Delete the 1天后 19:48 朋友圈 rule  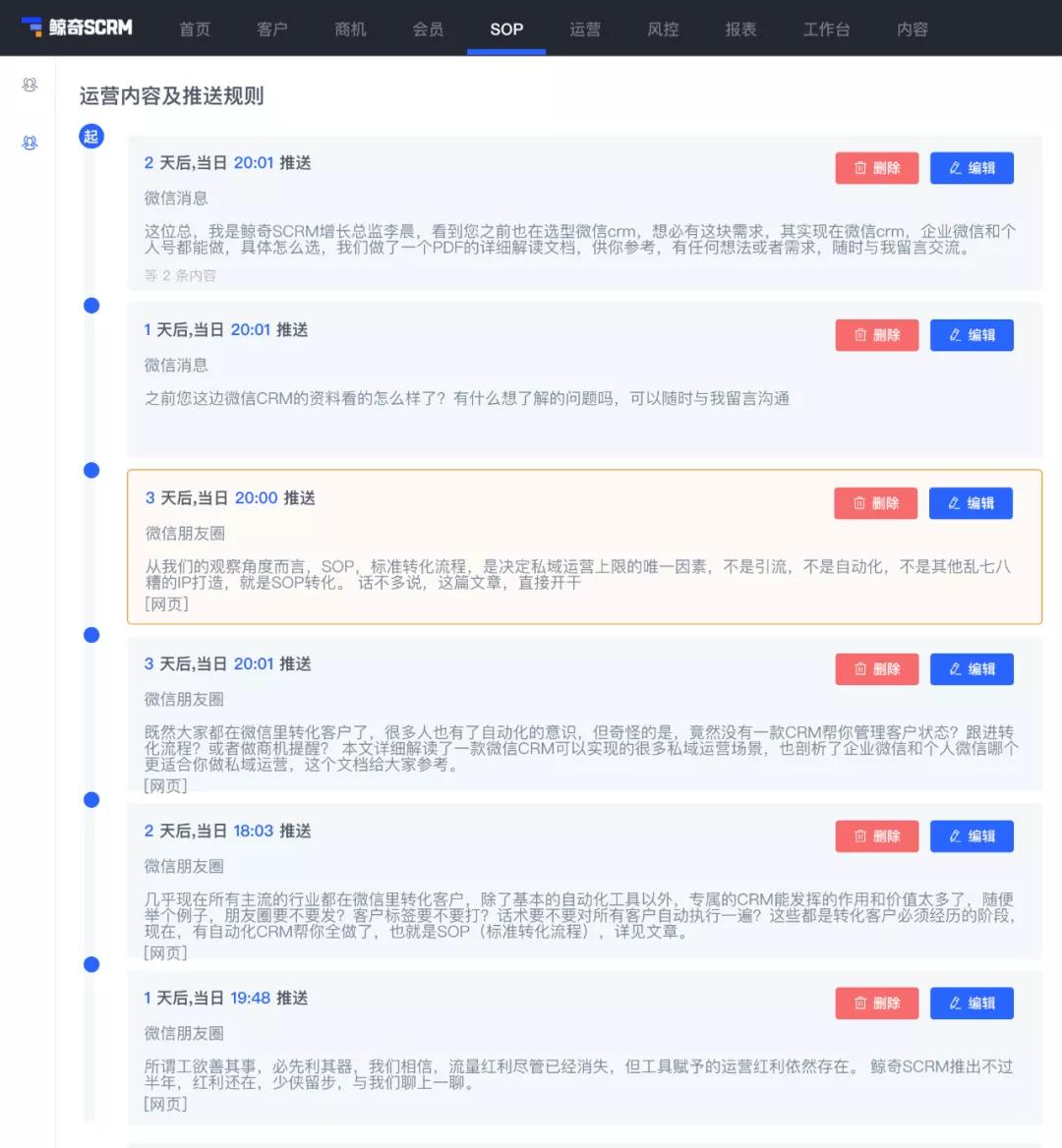point(876,1004)
